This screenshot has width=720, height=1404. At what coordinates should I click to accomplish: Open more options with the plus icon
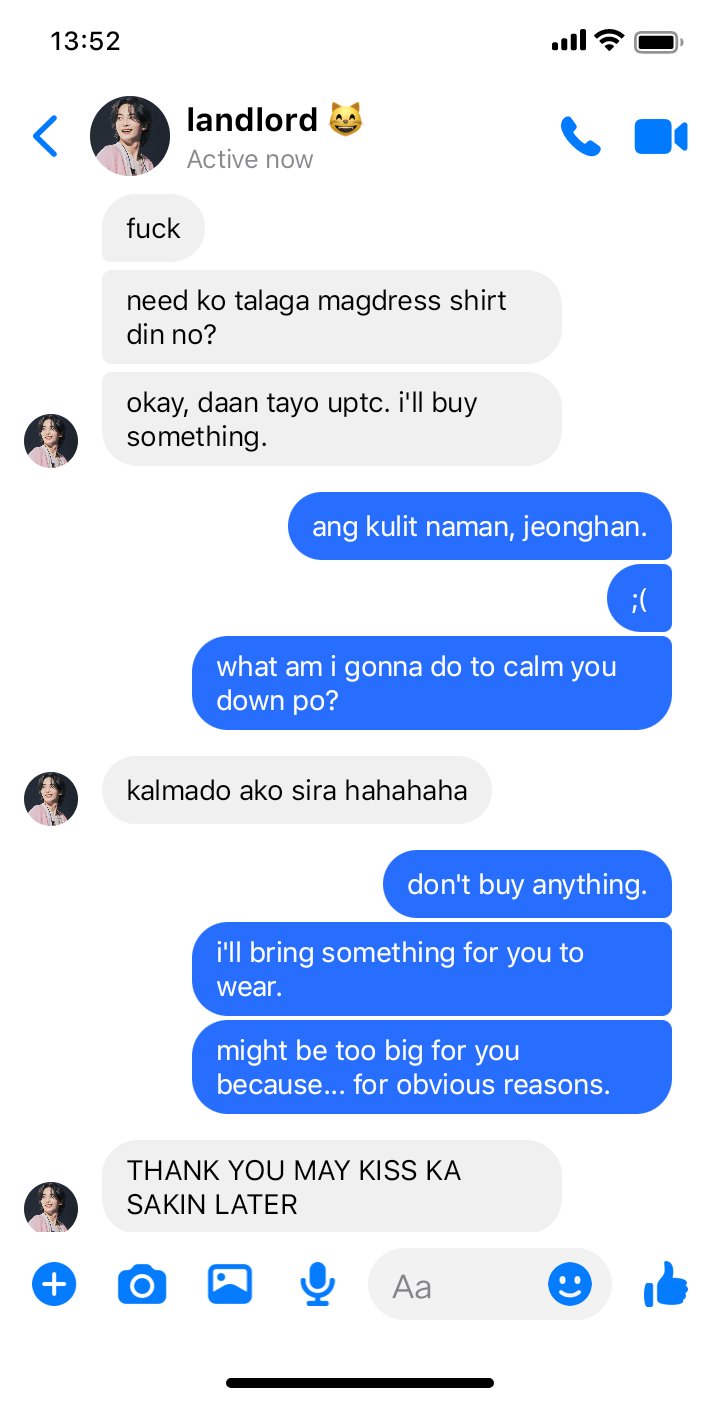[x=54, y=1284]
